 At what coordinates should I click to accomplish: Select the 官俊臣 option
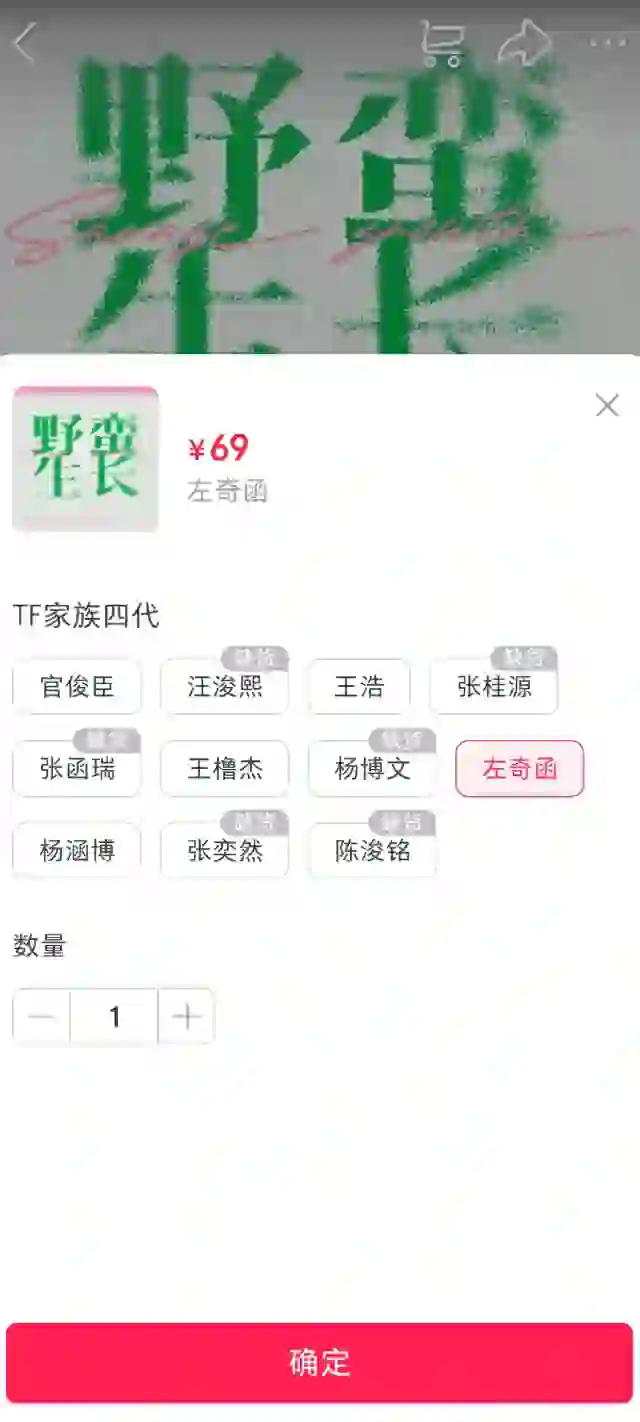point(77,687)
